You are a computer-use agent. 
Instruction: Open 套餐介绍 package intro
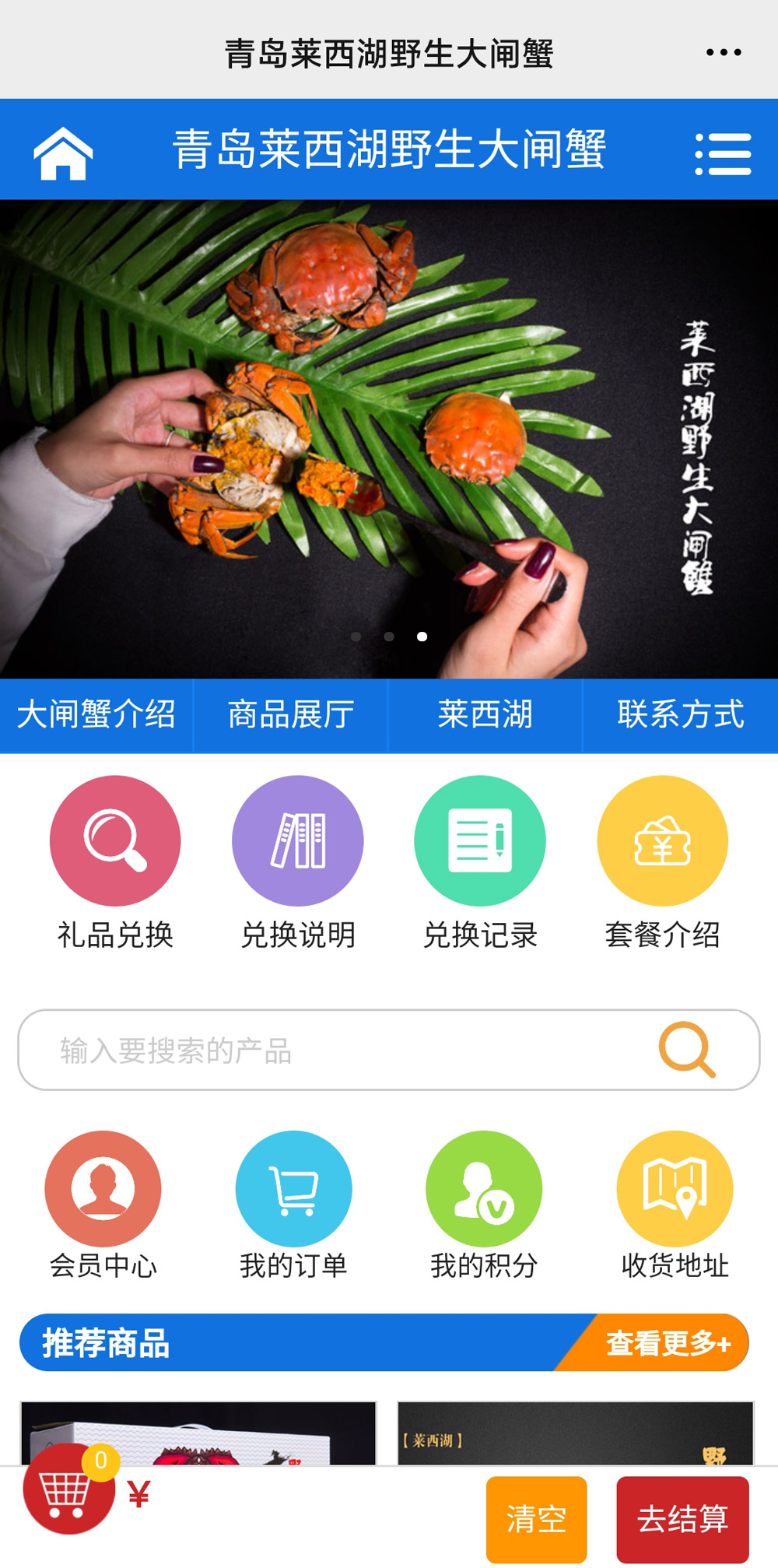(662, 841)
